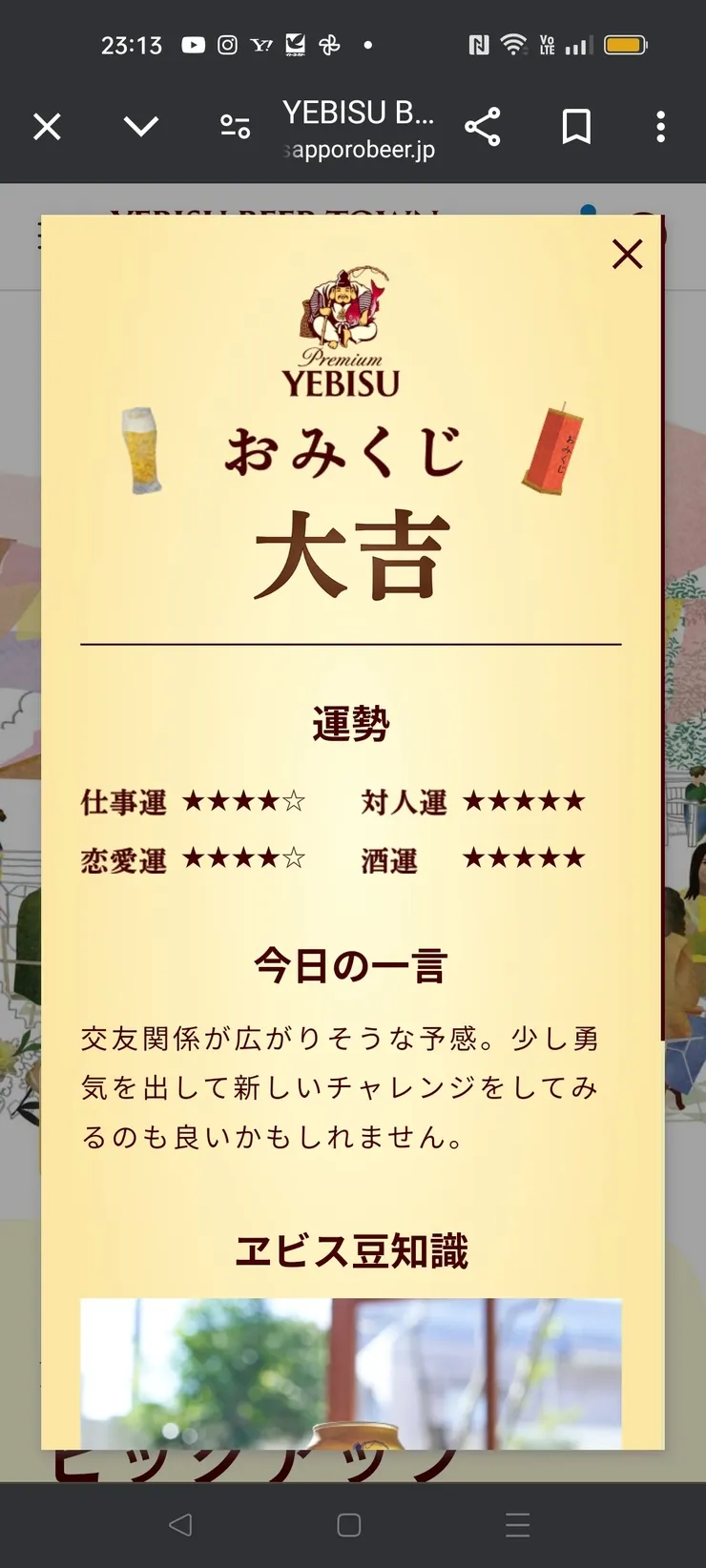Image resolution: width=706 pixels, height=1568 pixels.
Task: Dismiss the omikuji popup with its X
Action: pos(627,255)
